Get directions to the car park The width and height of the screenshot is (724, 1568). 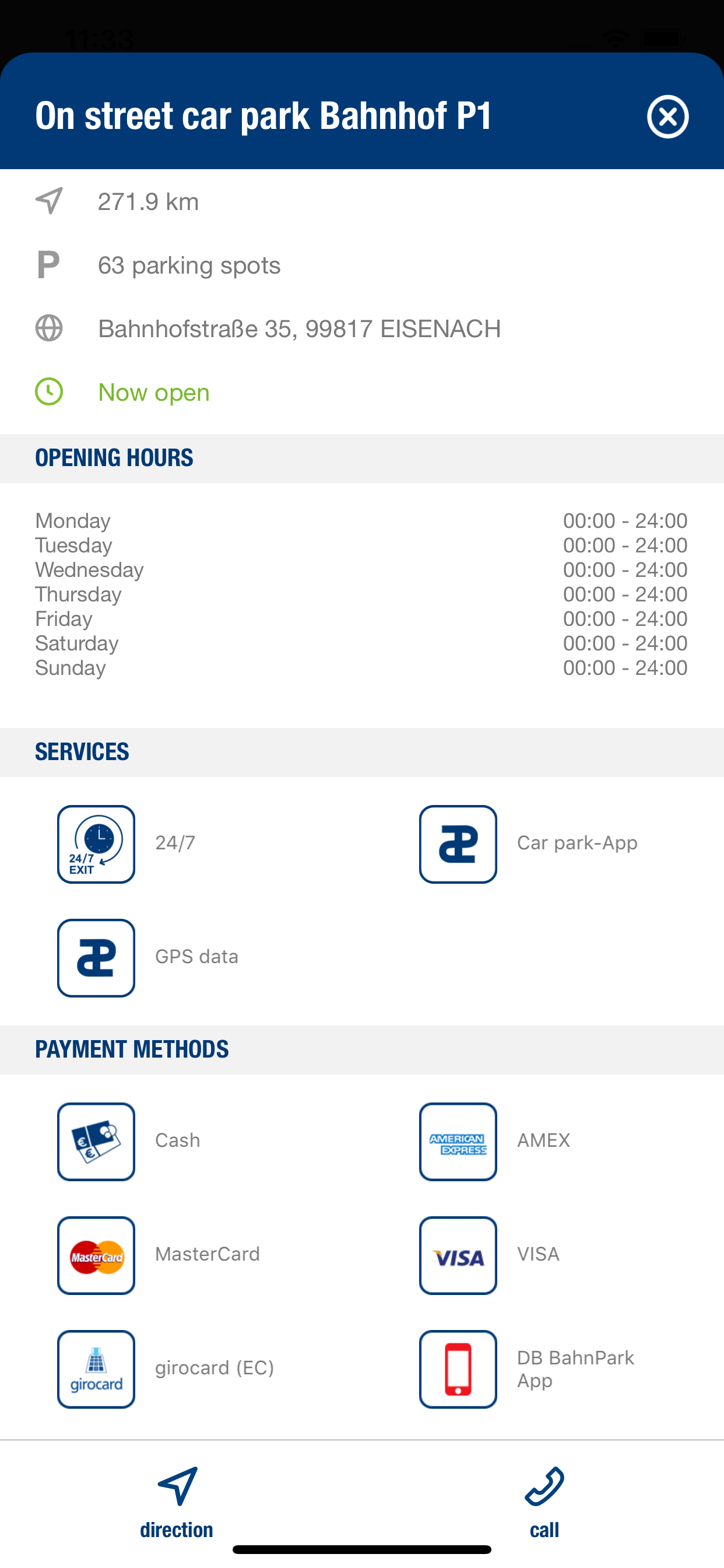pos(177,1502)
